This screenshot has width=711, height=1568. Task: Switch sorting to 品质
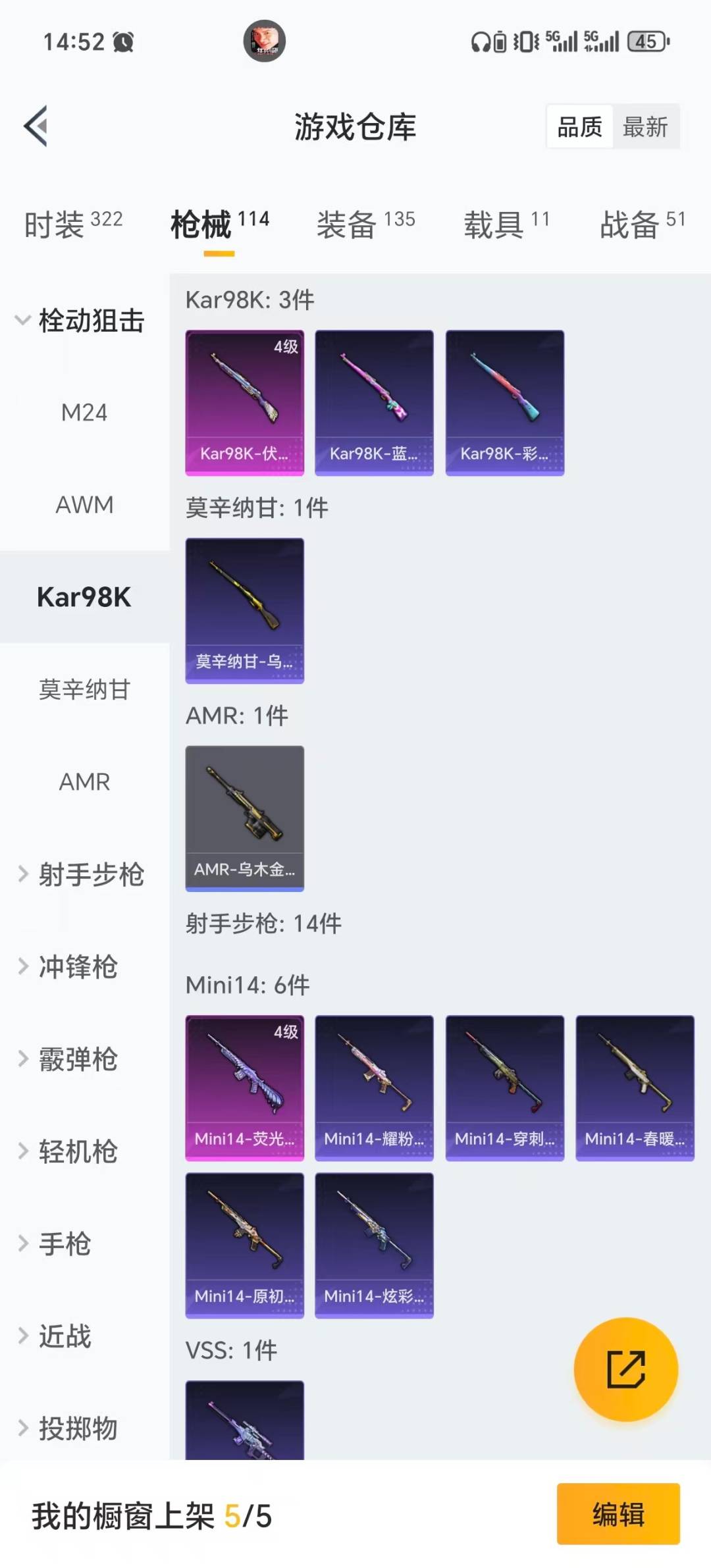(x=577, y=126)
